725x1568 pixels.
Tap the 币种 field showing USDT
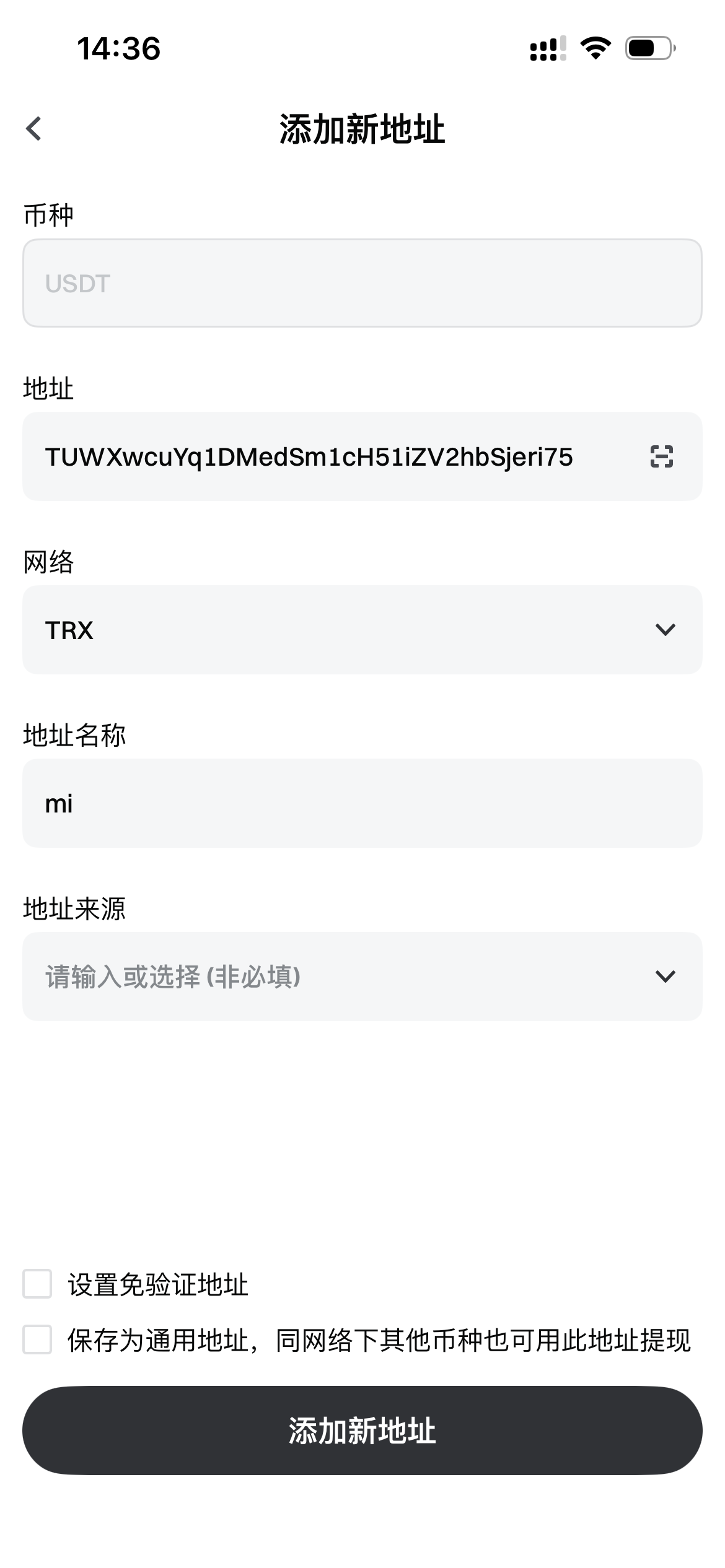coord(362,283)
